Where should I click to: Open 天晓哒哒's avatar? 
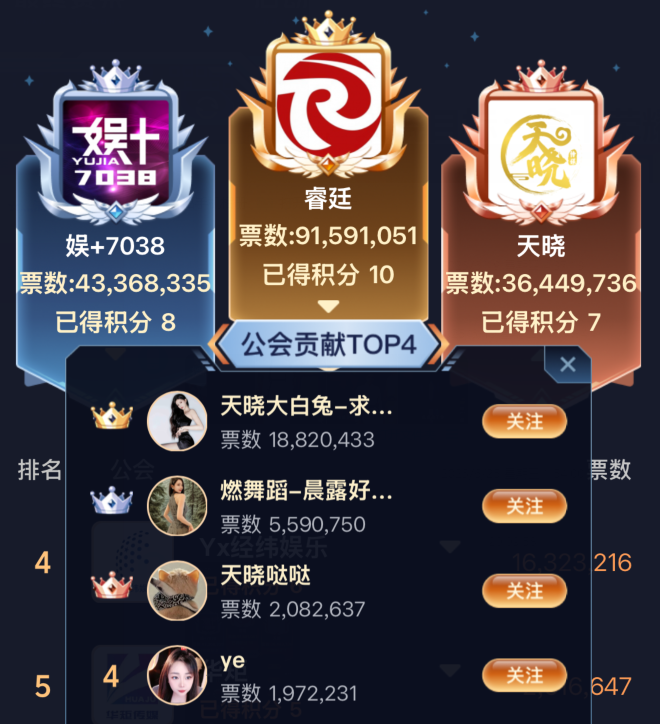177,591
